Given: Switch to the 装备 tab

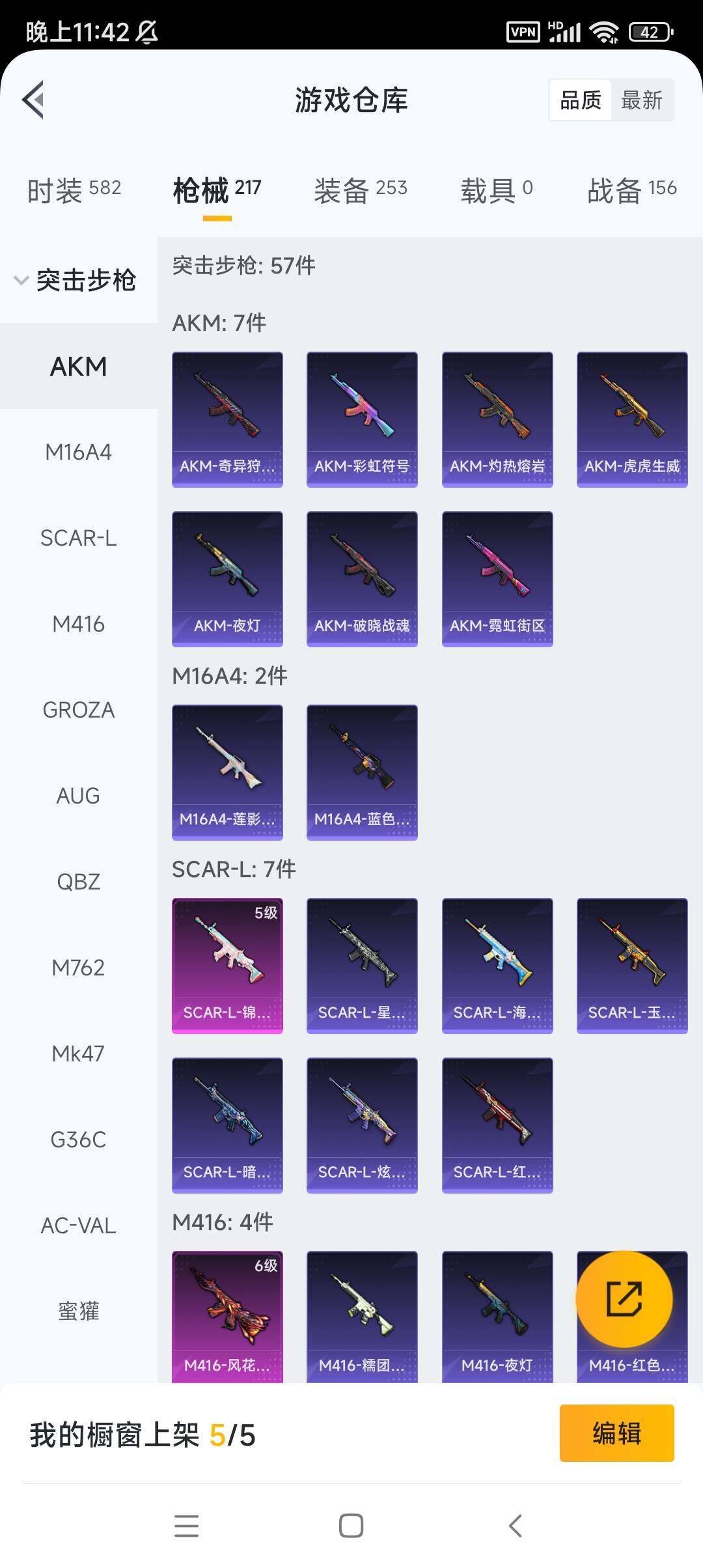Looking at the screenshot, I should click(x=360, y=190).
